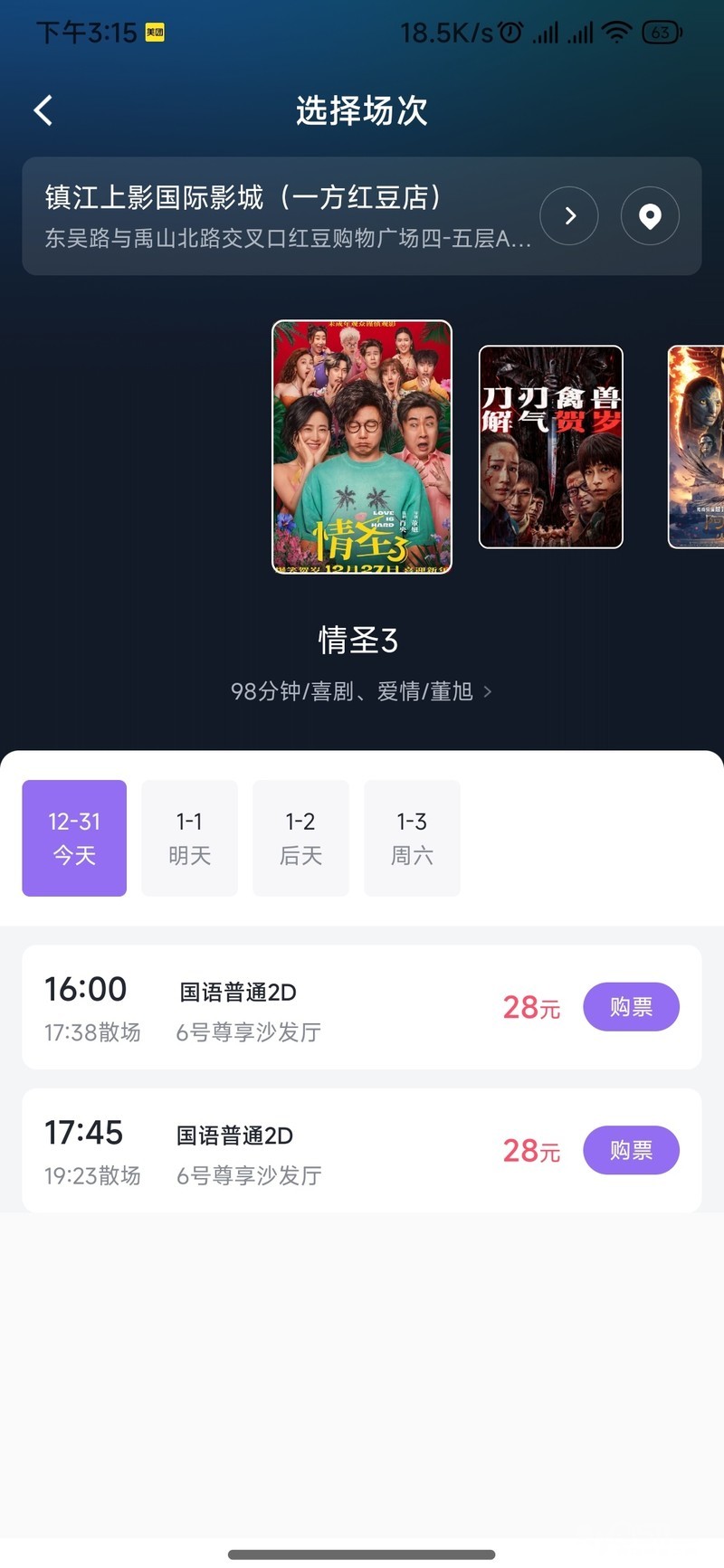The width and height of the screenshot is (724, 1568).
Task: Go back from 选择场次 page
Action: pos(43,110)
